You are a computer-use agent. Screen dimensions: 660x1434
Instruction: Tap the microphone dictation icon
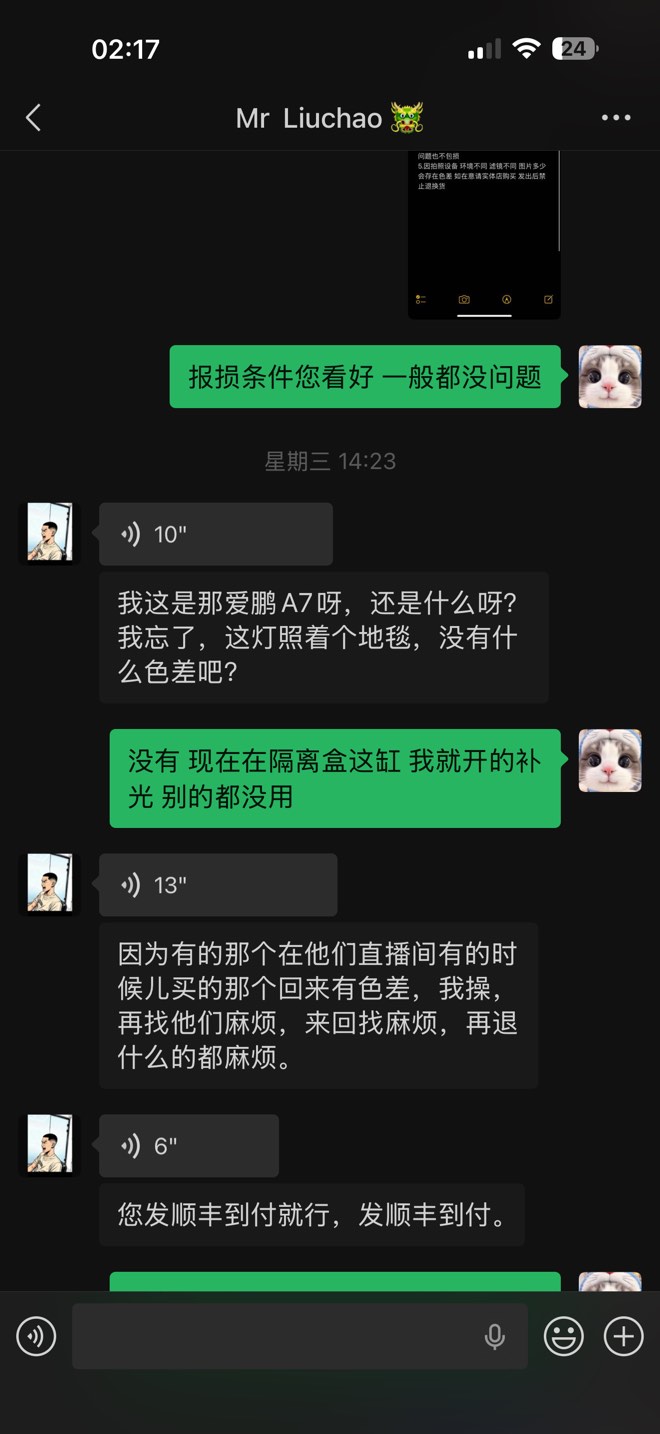(495, 1336)
